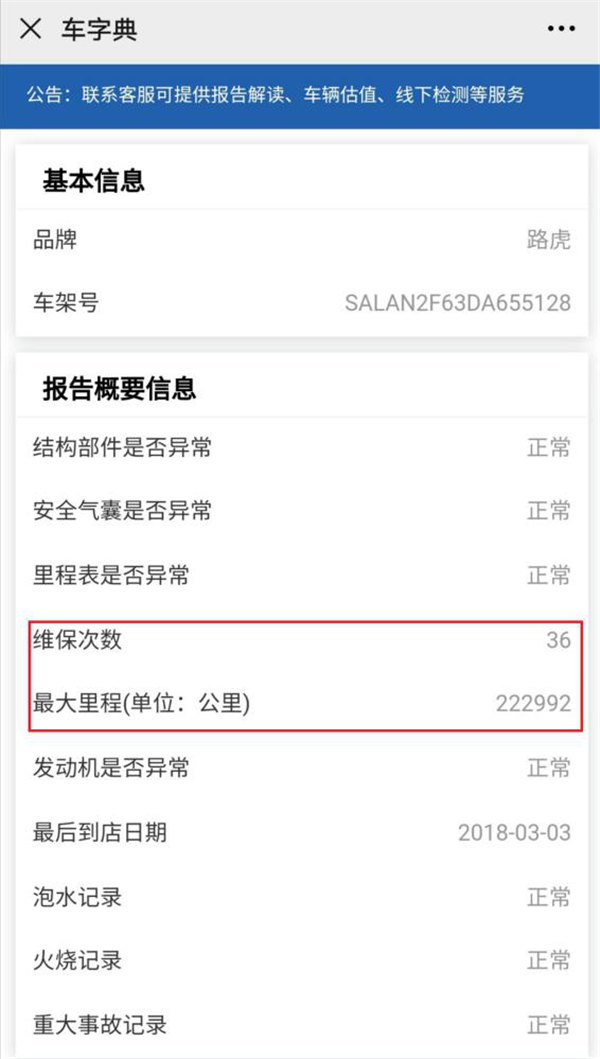The width and height of the screenshot is (600, 1059).
Task: Close the 车字典 page
Action: (x=31, y=29)
